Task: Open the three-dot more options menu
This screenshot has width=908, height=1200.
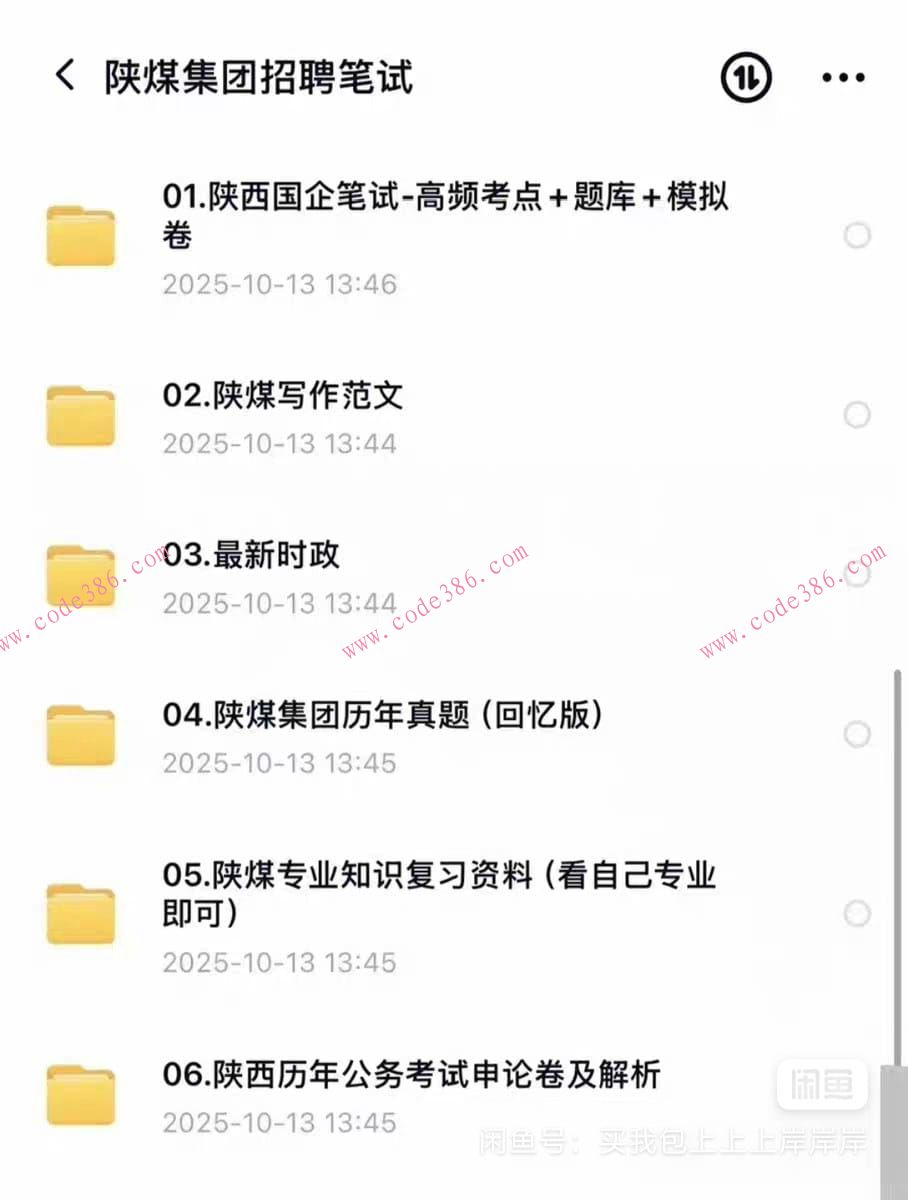Action: (843, 77)
